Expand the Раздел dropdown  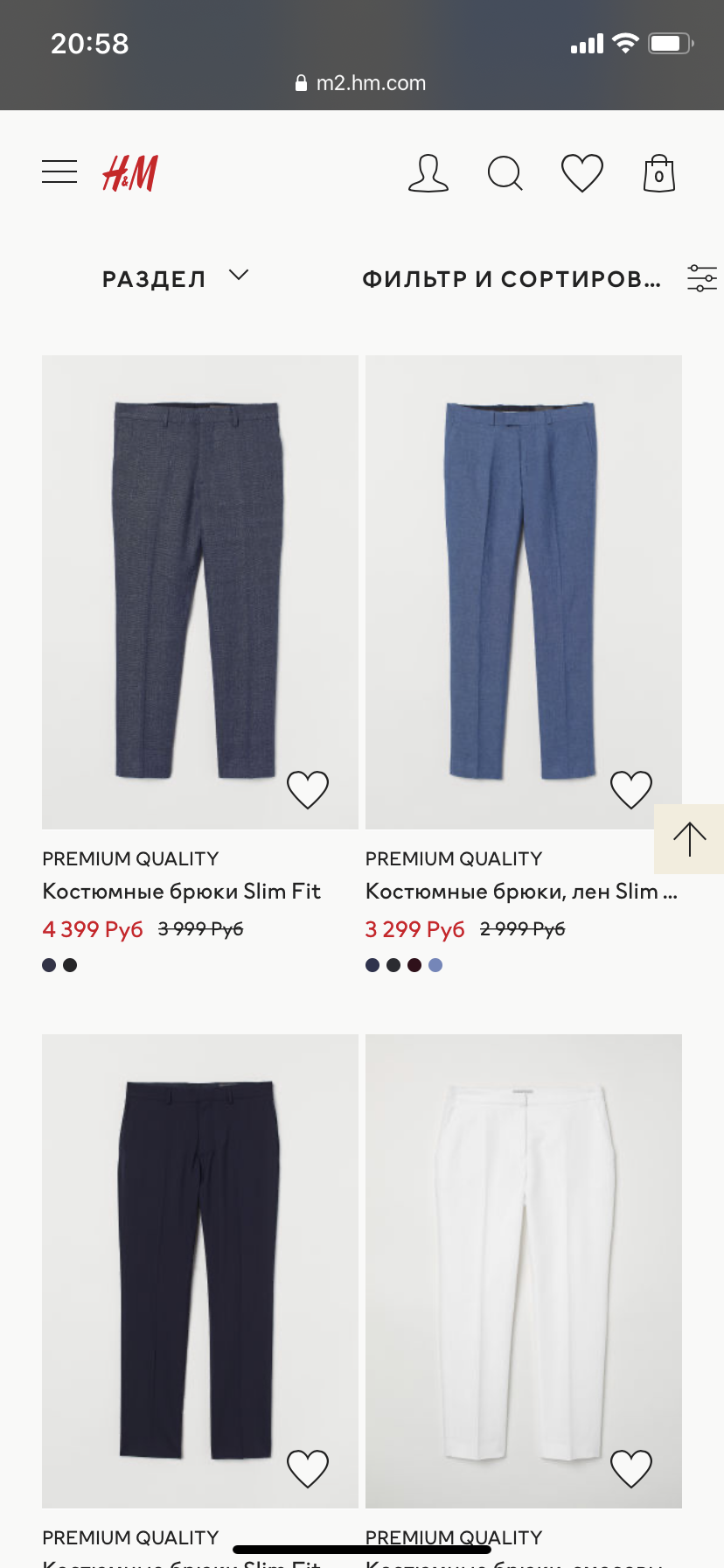tap(175, 278)
